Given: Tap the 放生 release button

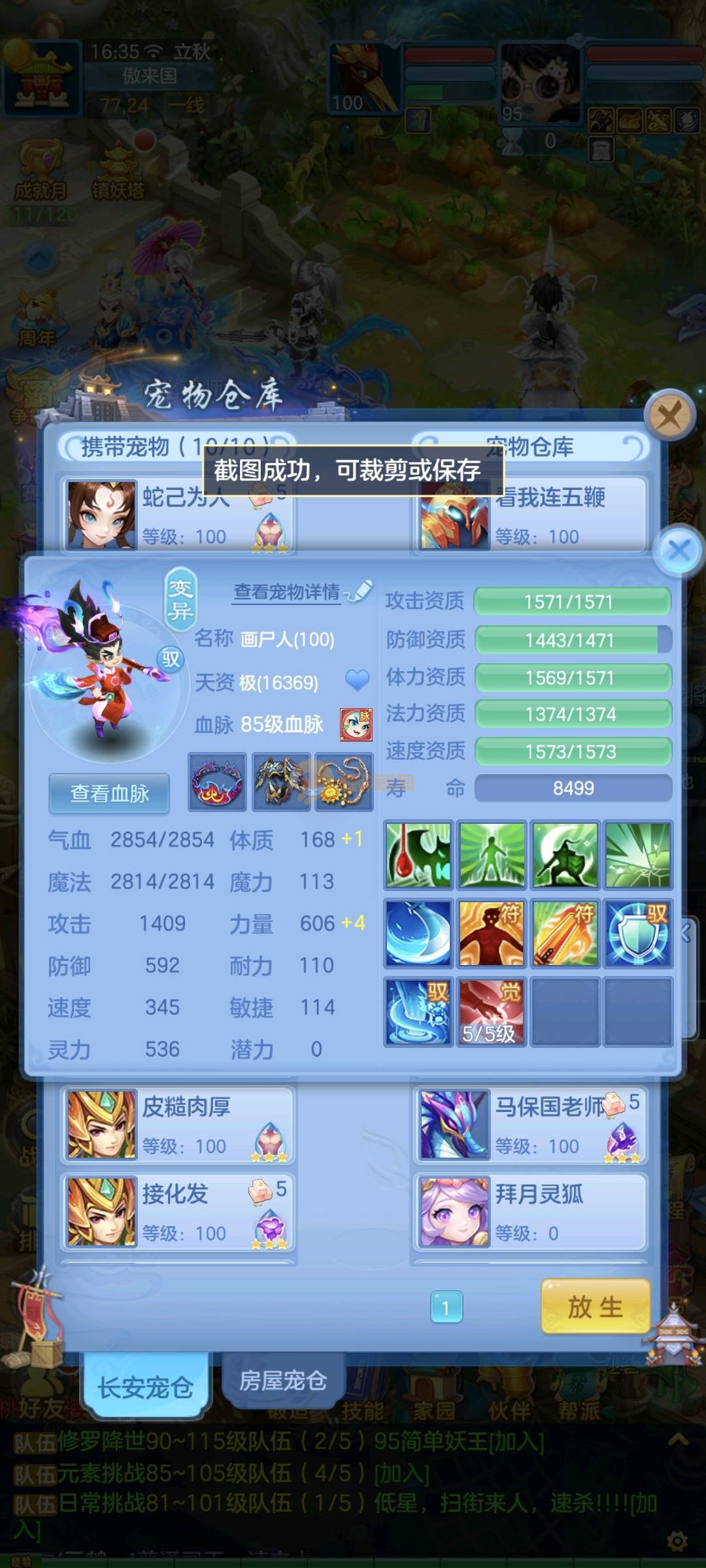Looking at the screenshot, I should (x=595, y=1307).
